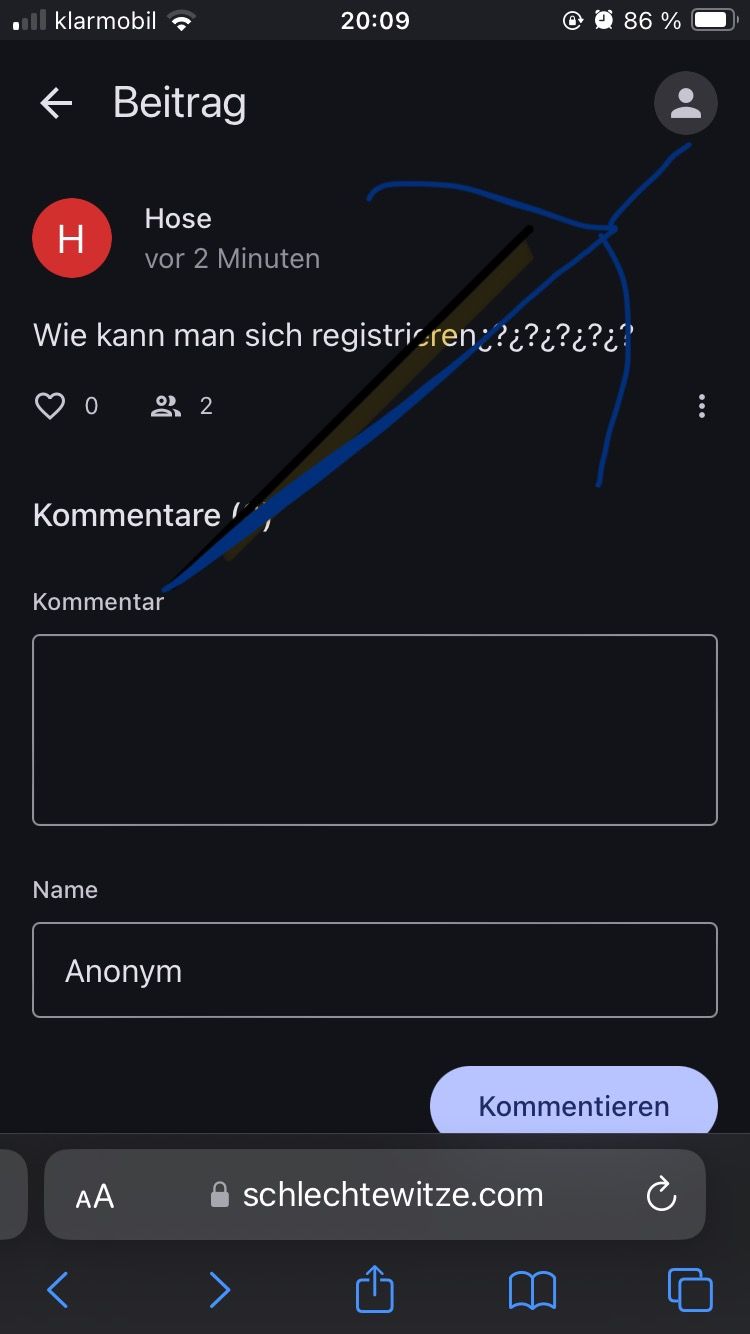Go forward in Safari
750x1334 pixels.
tap(219, 1290)
